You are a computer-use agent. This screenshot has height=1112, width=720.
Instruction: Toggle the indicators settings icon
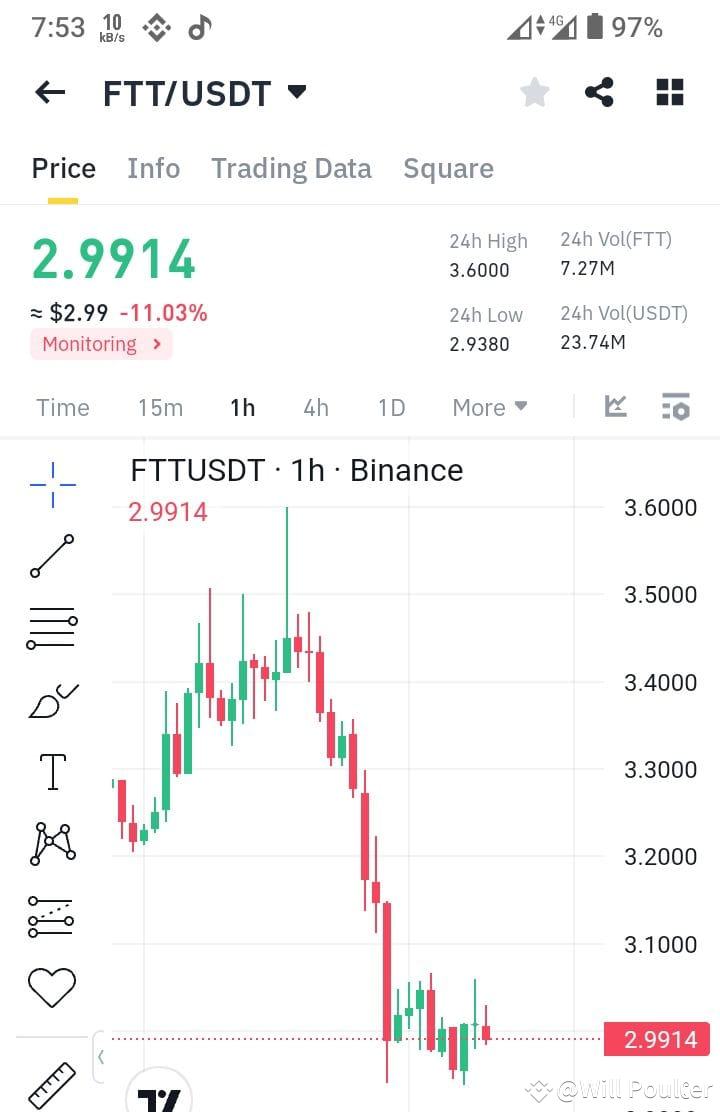[x=676, y=407]
